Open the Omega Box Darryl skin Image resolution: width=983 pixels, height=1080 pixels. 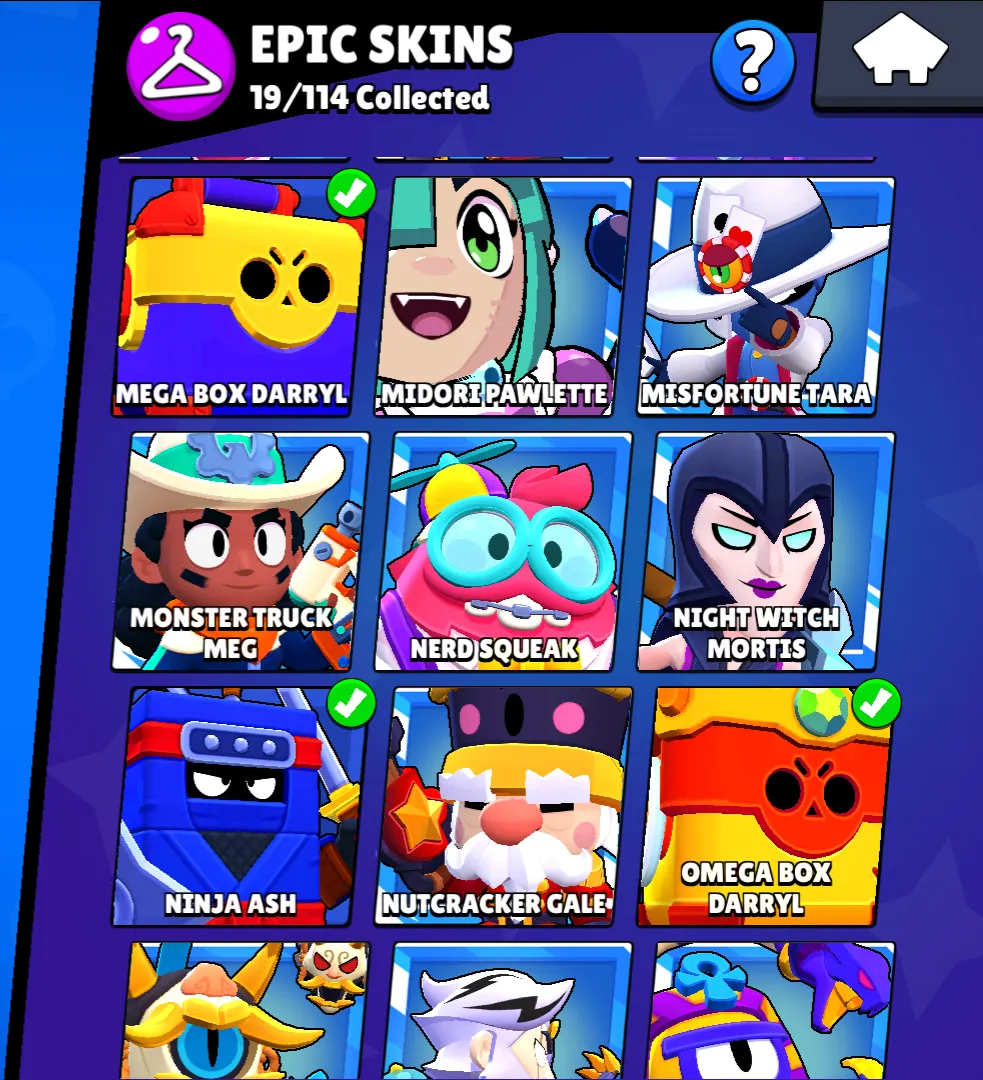click(x=766, y=805)
